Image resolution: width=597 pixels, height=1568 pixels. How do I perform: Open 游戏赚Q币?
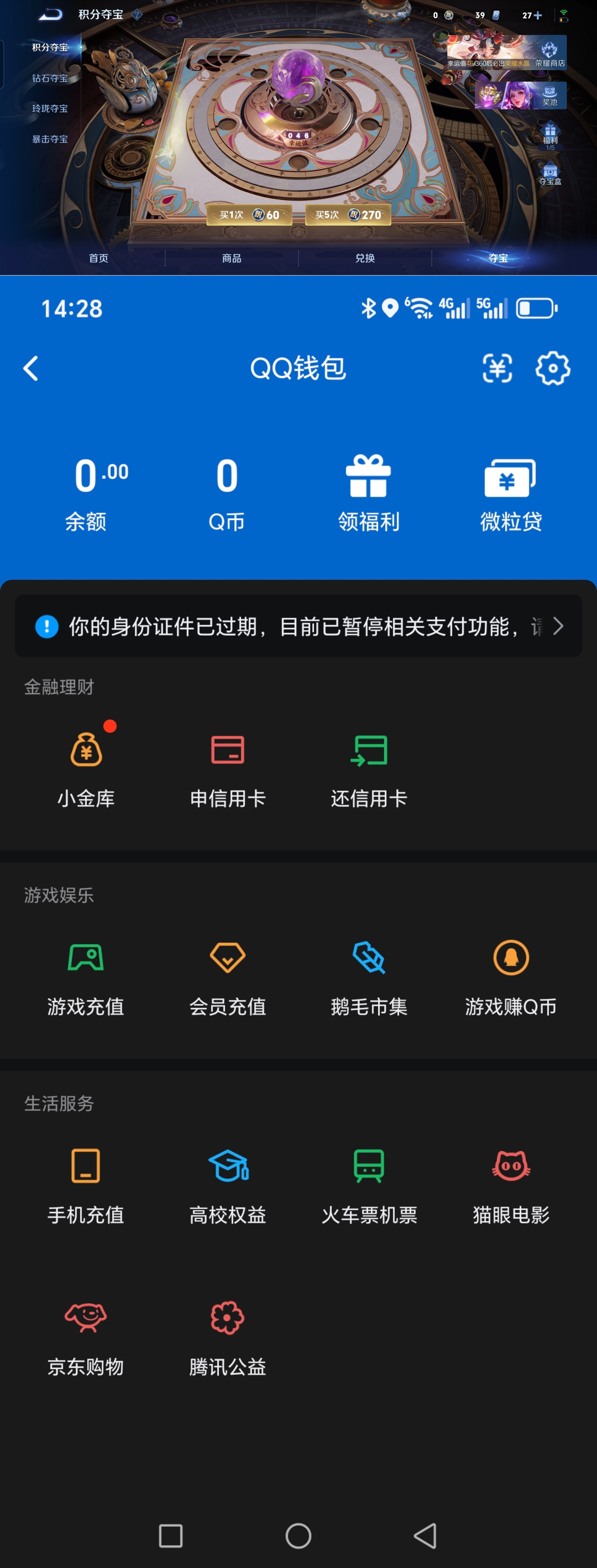pos(511,978)
